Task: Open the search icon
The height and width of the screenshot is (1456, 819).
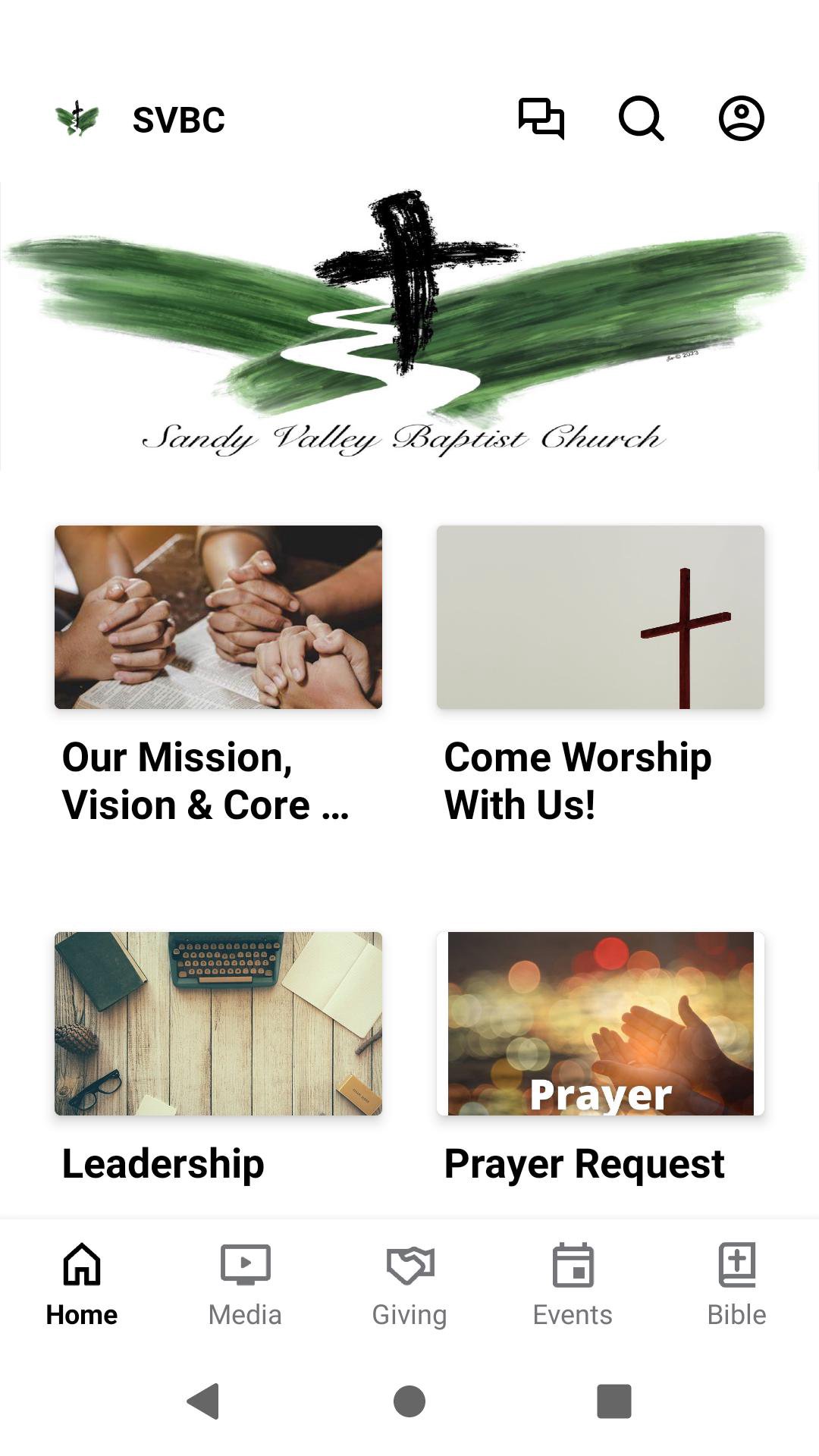Action: point(642,118)
